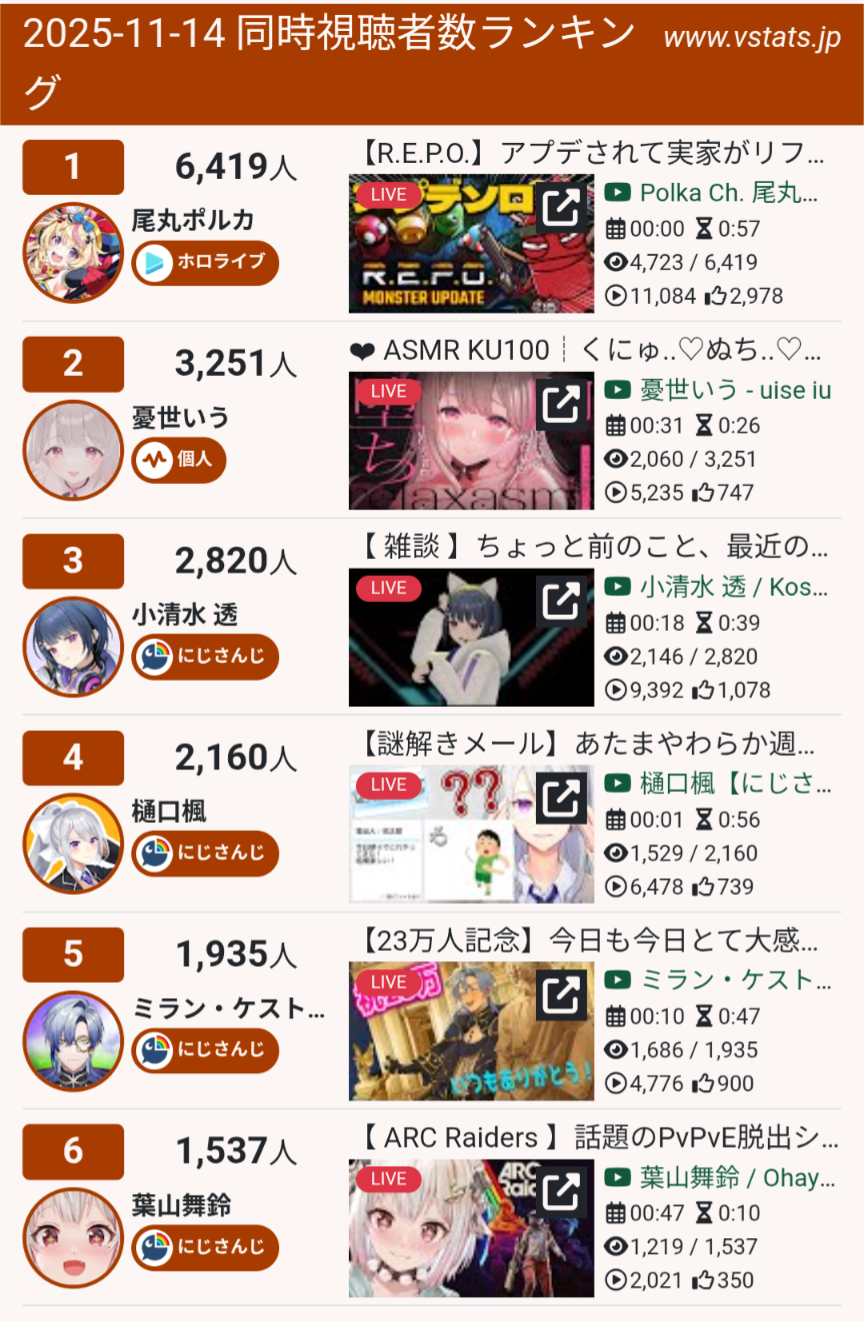This screenshot has width=864, height=1321.
Task: Open external link on 葉山舞鈴's ARC Raiders stream
Action: click(x=562, y=1192)
